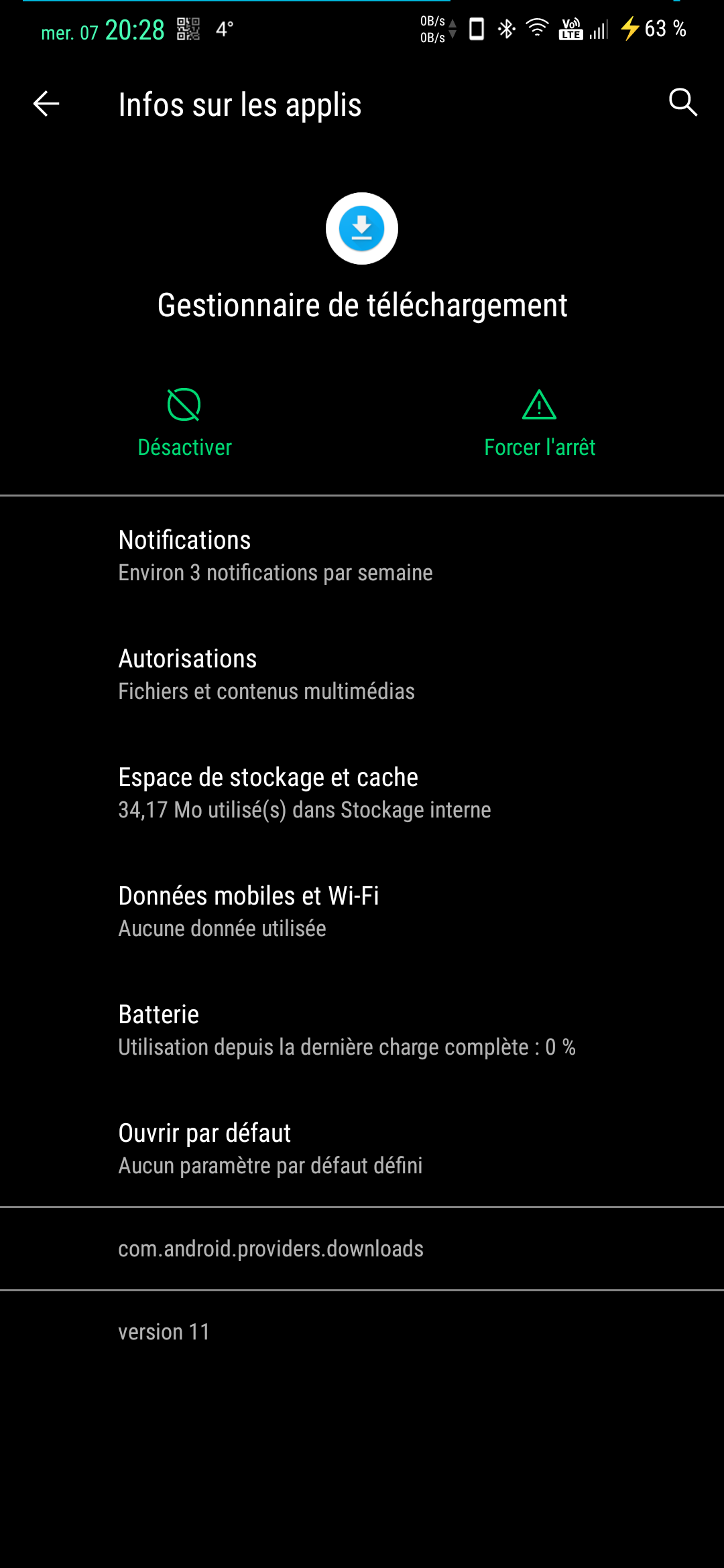Open Ouvrir par défaut settings
This screenshot has height=1568, width=724.
[362, 1149]
